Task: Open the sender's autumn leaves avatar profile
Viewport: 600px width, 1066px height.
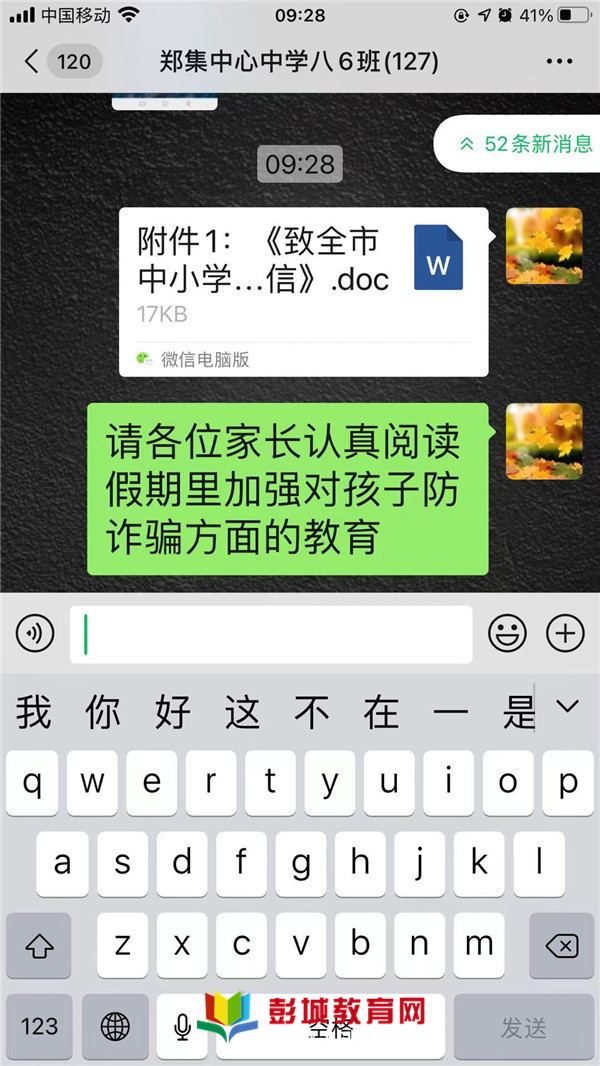Action: tap(544, 246)
